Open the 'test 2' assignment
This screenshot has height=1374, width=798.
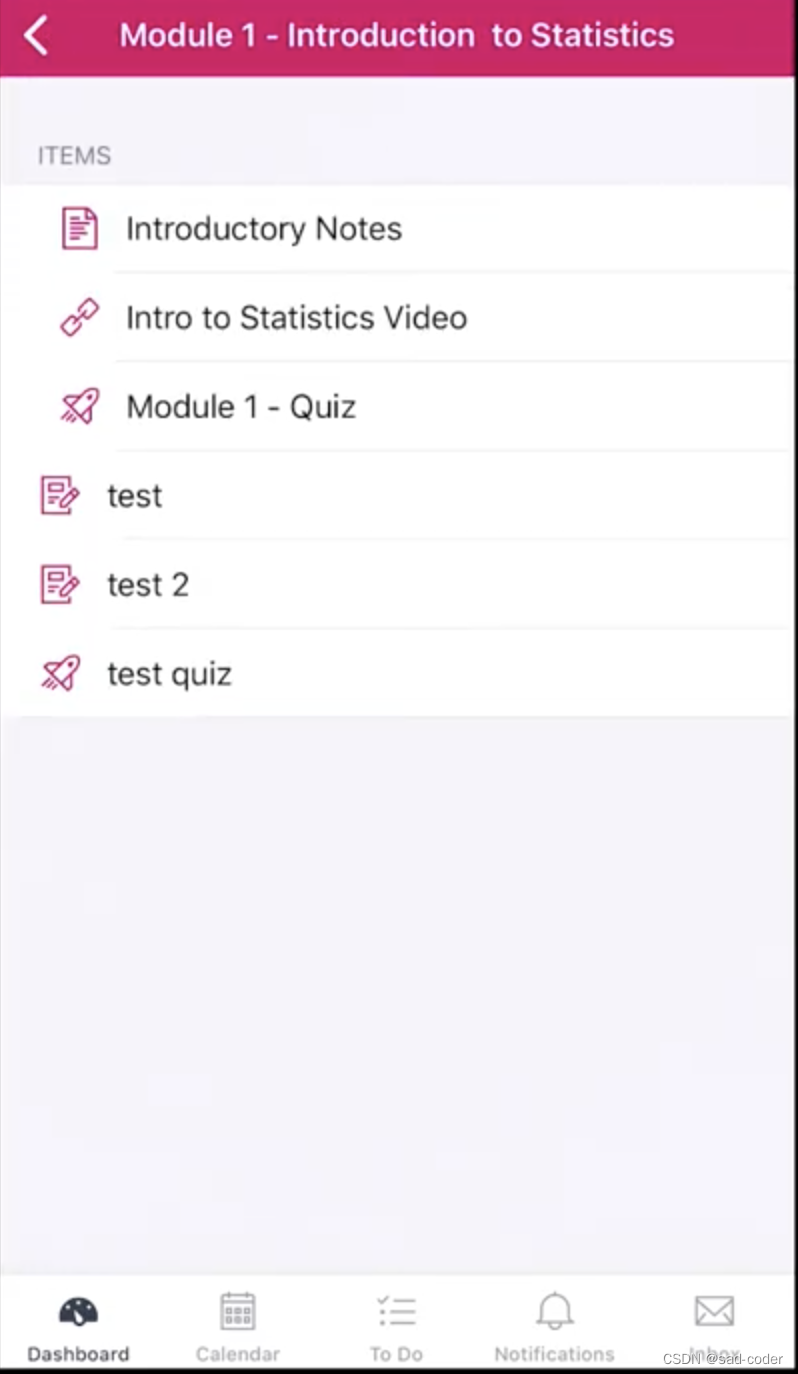tap(399, 584)
